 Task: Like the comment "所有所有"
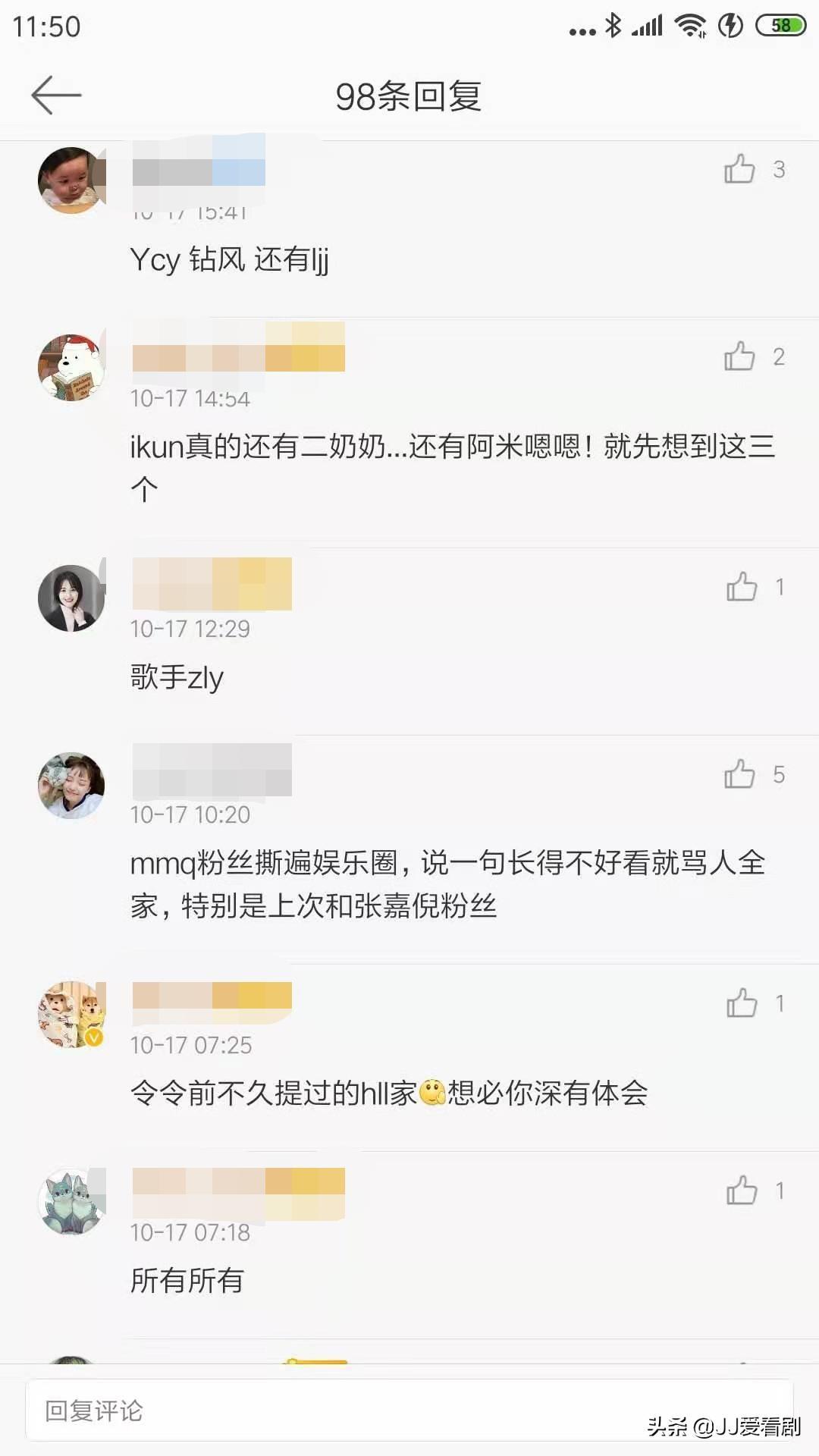742,1191
